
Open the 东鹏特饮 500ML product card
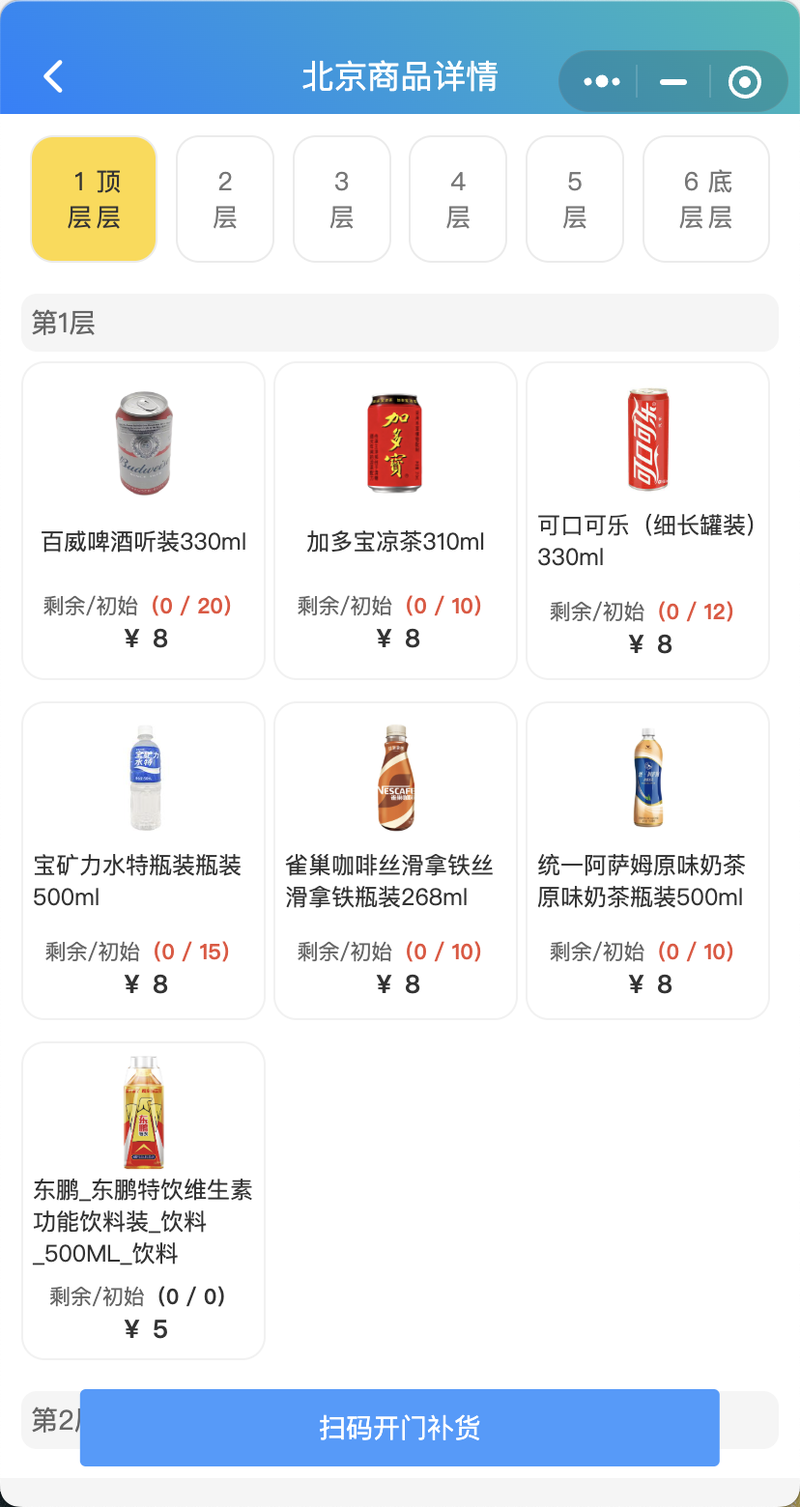tap(143, 1200)
